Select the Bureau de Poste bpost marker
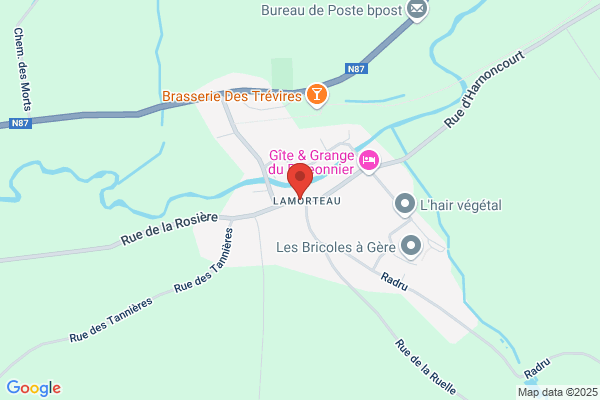The height and width of the screenshot is (400, 600). tap(417, 10)
